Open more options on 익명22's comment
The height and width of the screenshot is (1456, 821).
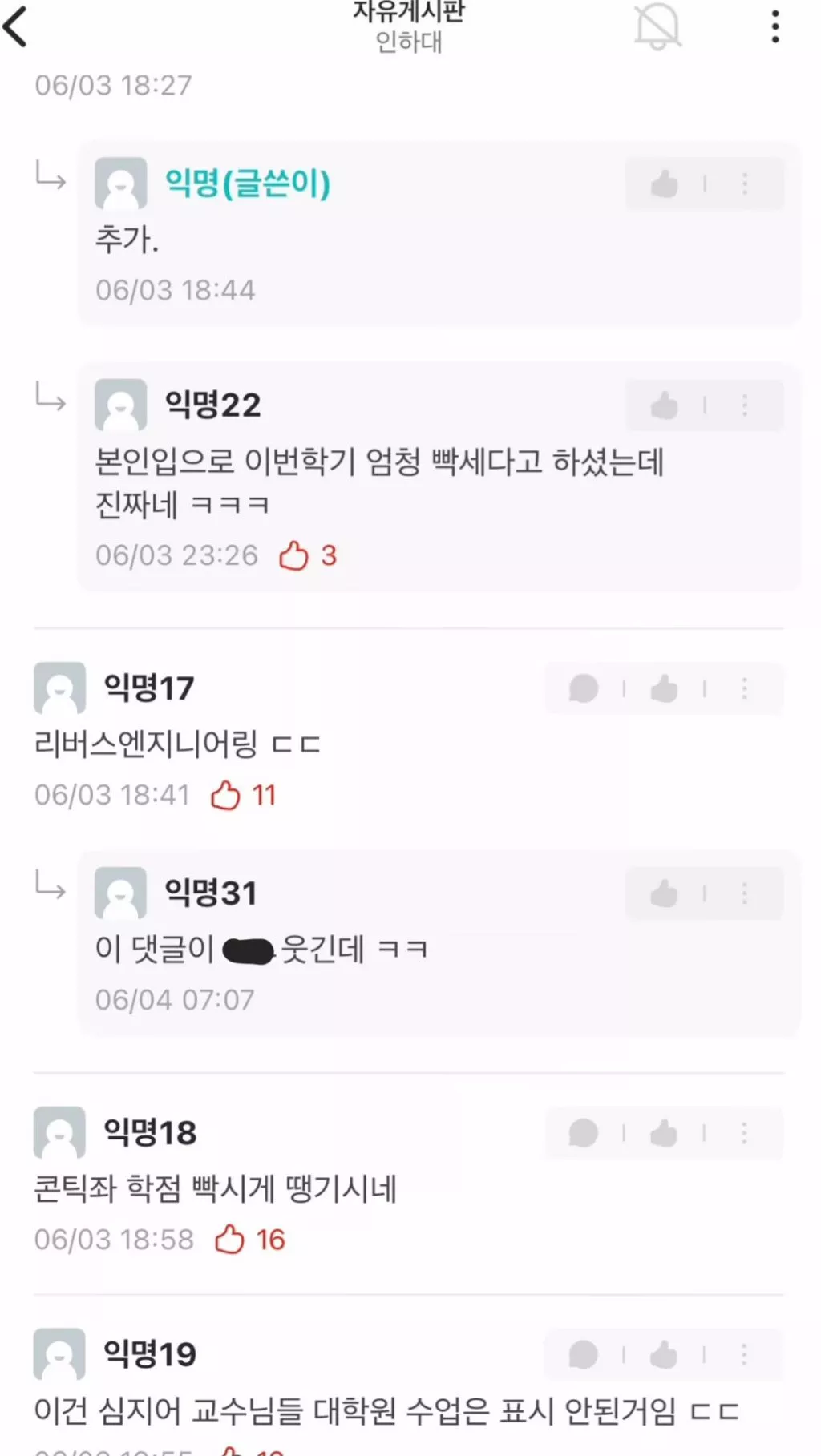point(745,405)
